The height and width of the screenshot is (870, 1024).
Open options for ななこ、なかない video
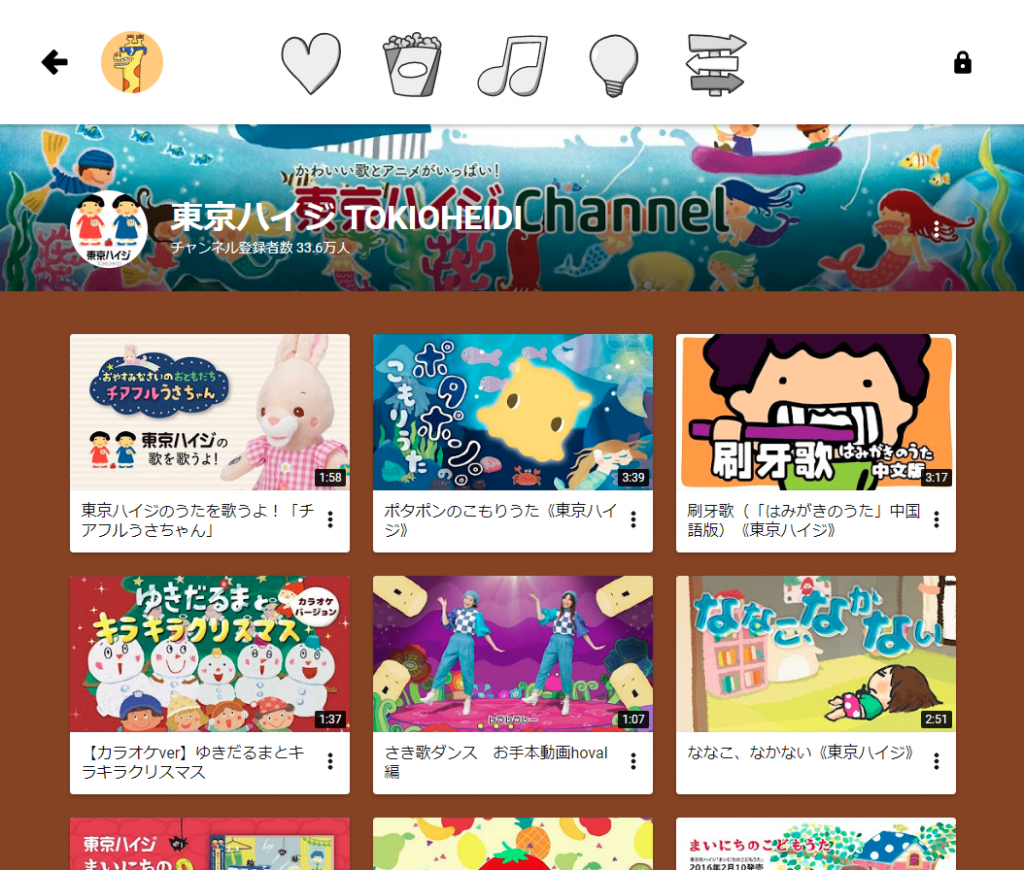click(x=936, y=761)
